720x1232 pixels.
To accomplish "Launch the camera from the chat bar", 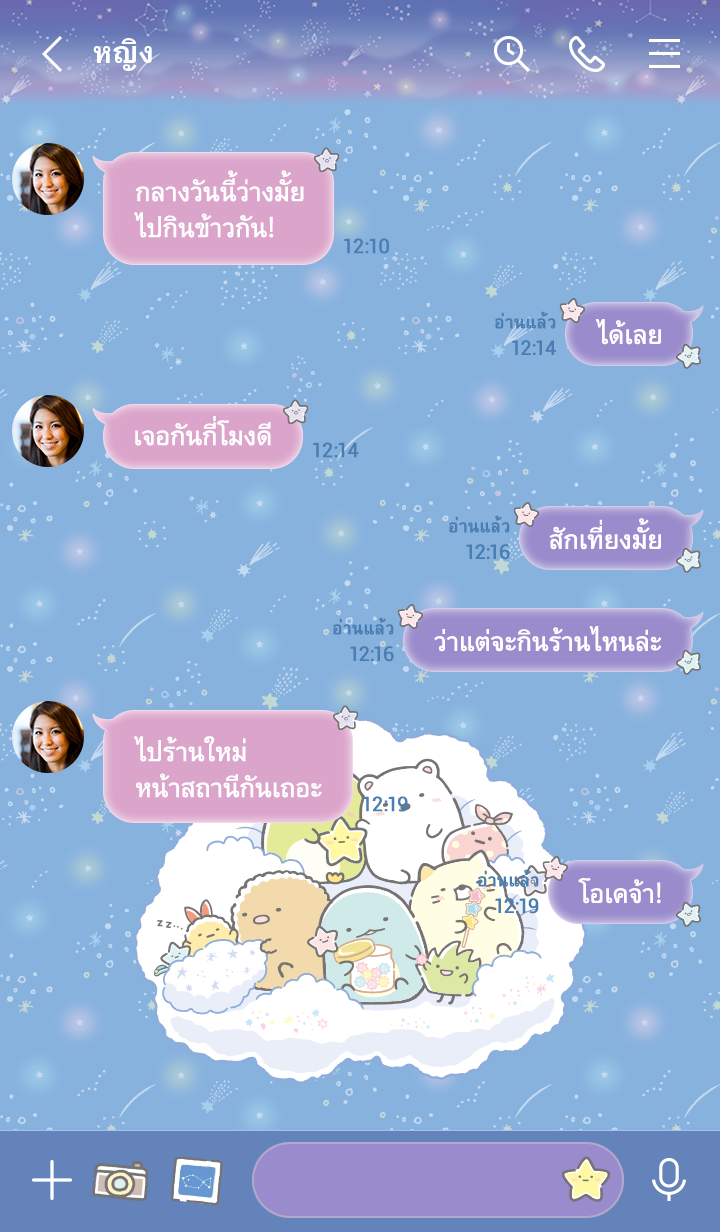I will pyautogui.click(x=120, y=1181).
